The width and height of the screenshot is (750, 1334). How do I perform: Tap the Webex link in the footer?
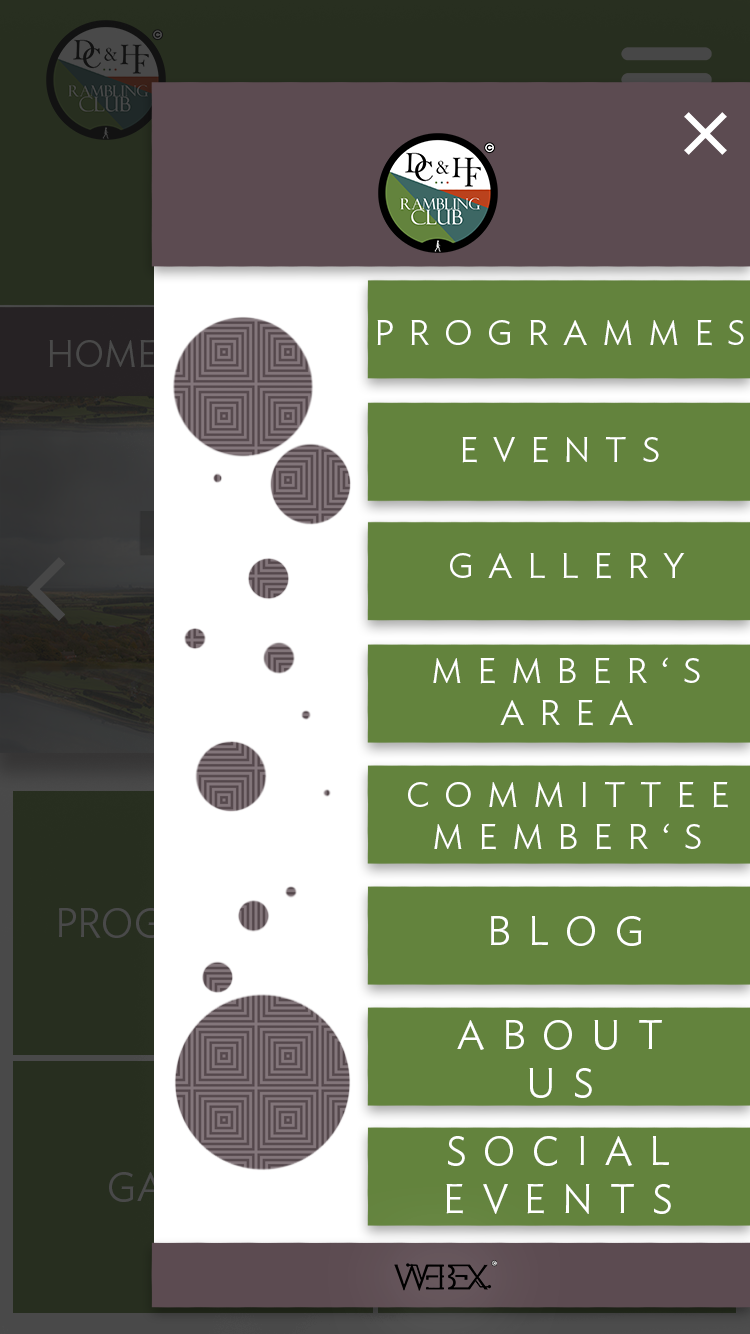point(444,1276)
